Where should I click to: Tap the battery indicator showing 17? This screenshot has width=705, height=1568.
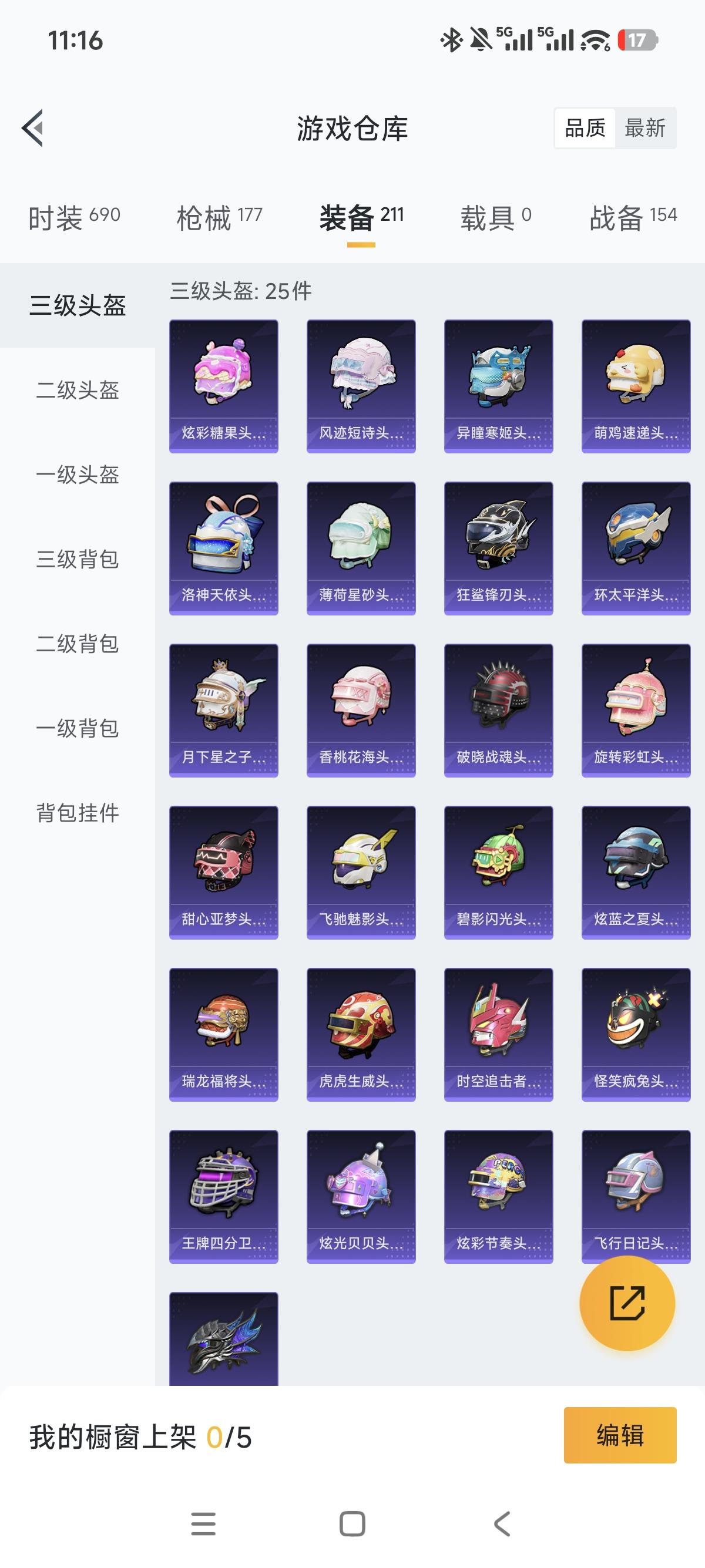click(639, 39)
